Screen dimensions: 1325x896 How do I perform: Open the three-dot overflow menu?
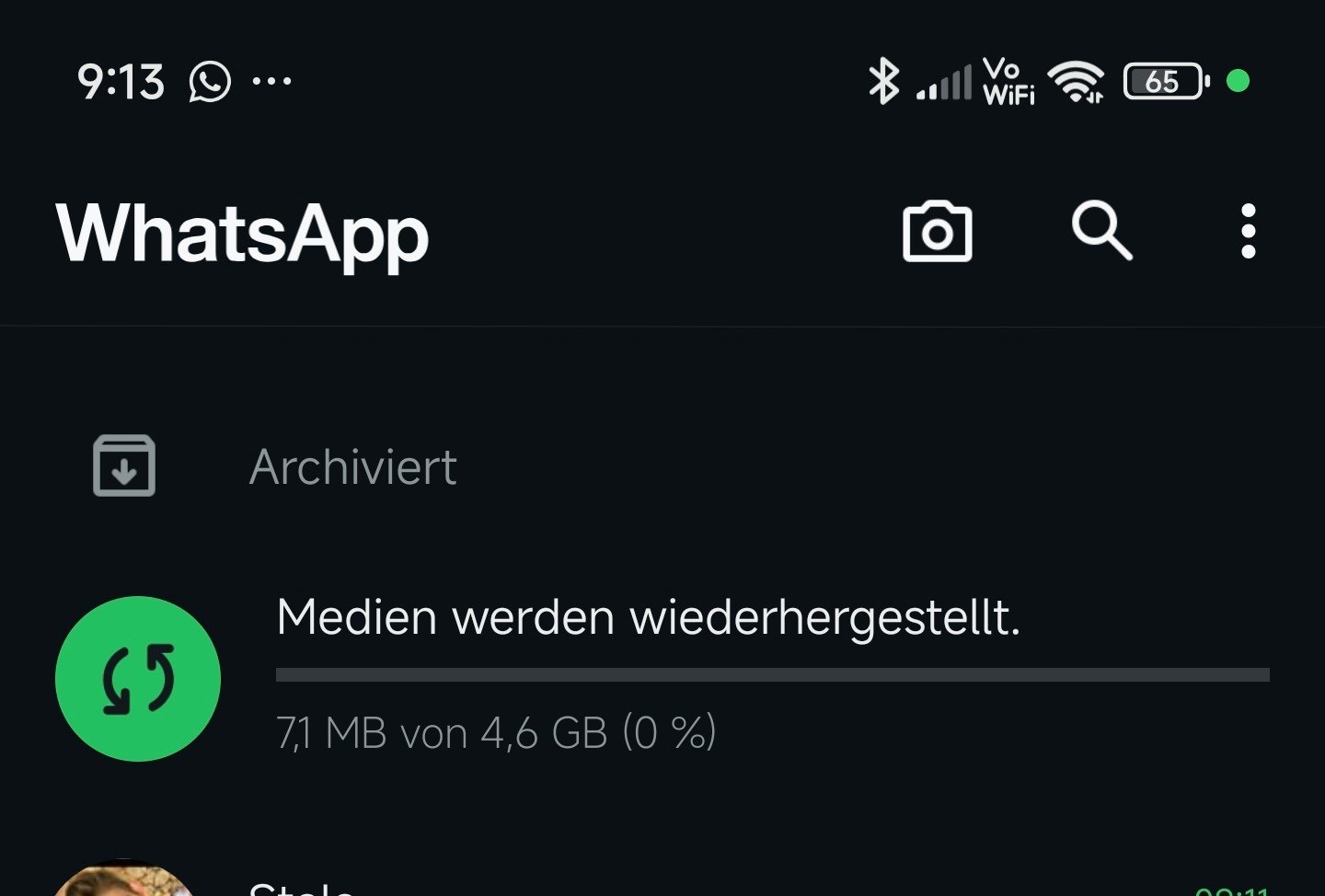1248,231
